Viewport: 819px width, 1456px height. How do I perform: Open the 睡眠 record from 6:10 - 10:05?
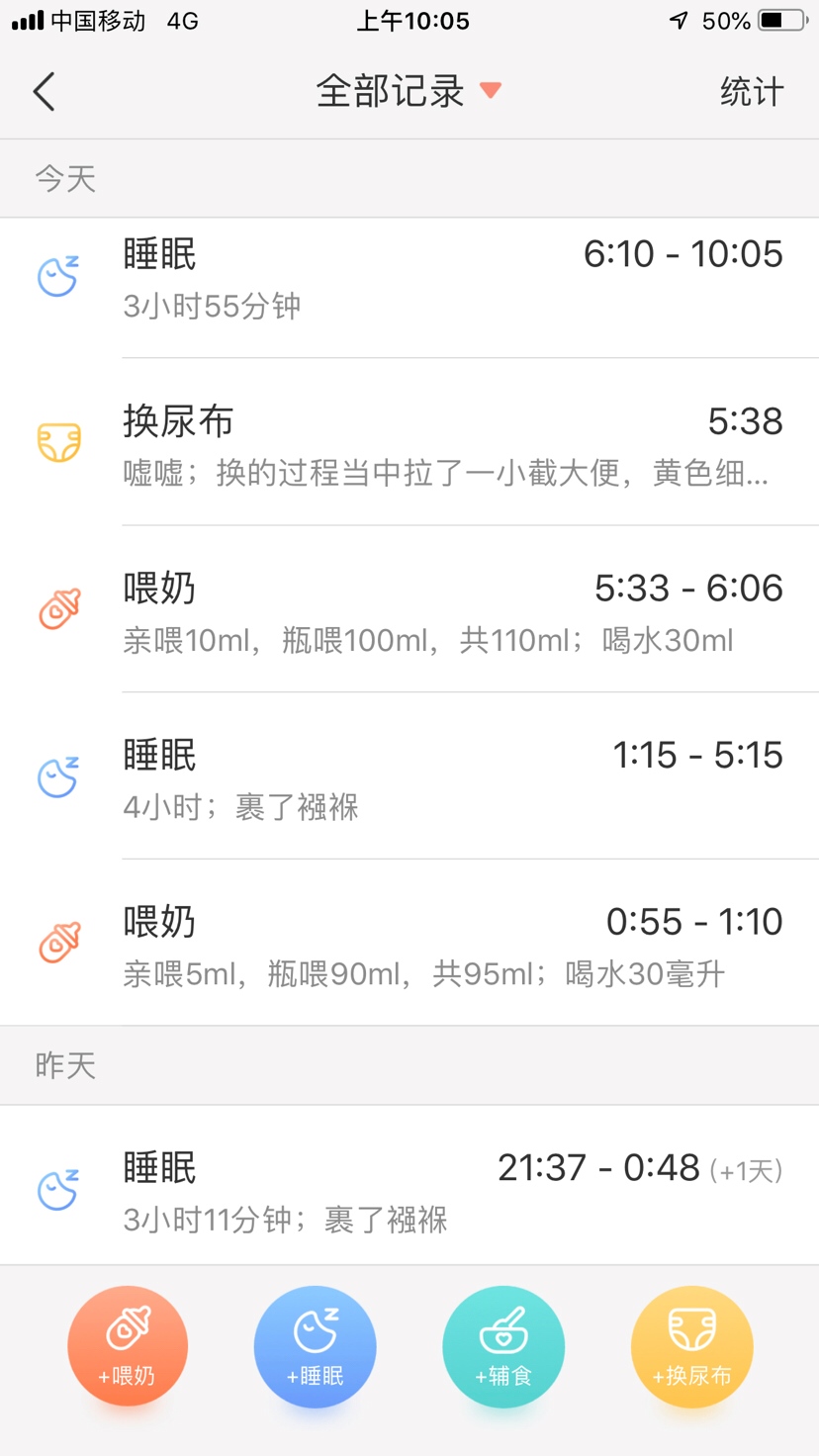(409, 279)
